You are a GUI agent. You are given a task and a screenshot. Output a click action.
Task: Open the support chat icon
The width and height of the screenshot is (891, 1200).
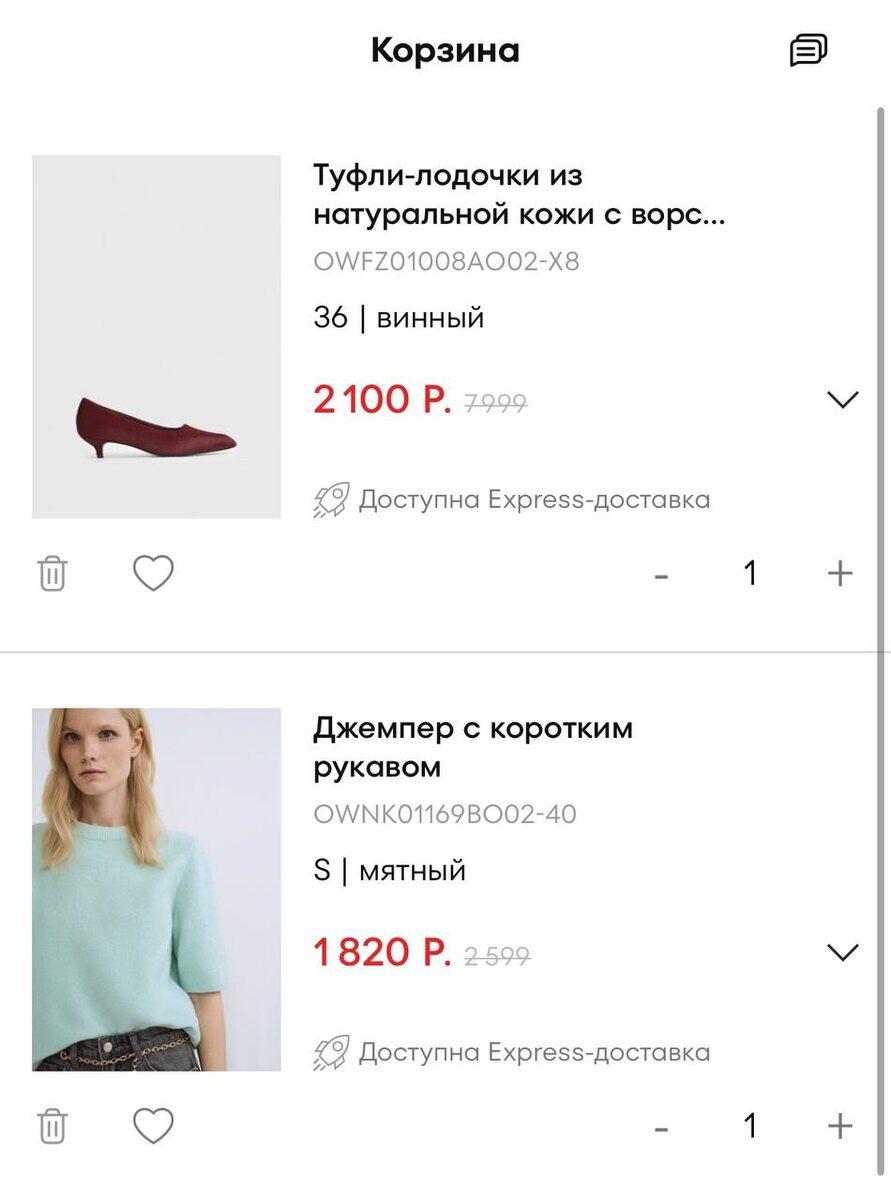click(808, 50)
